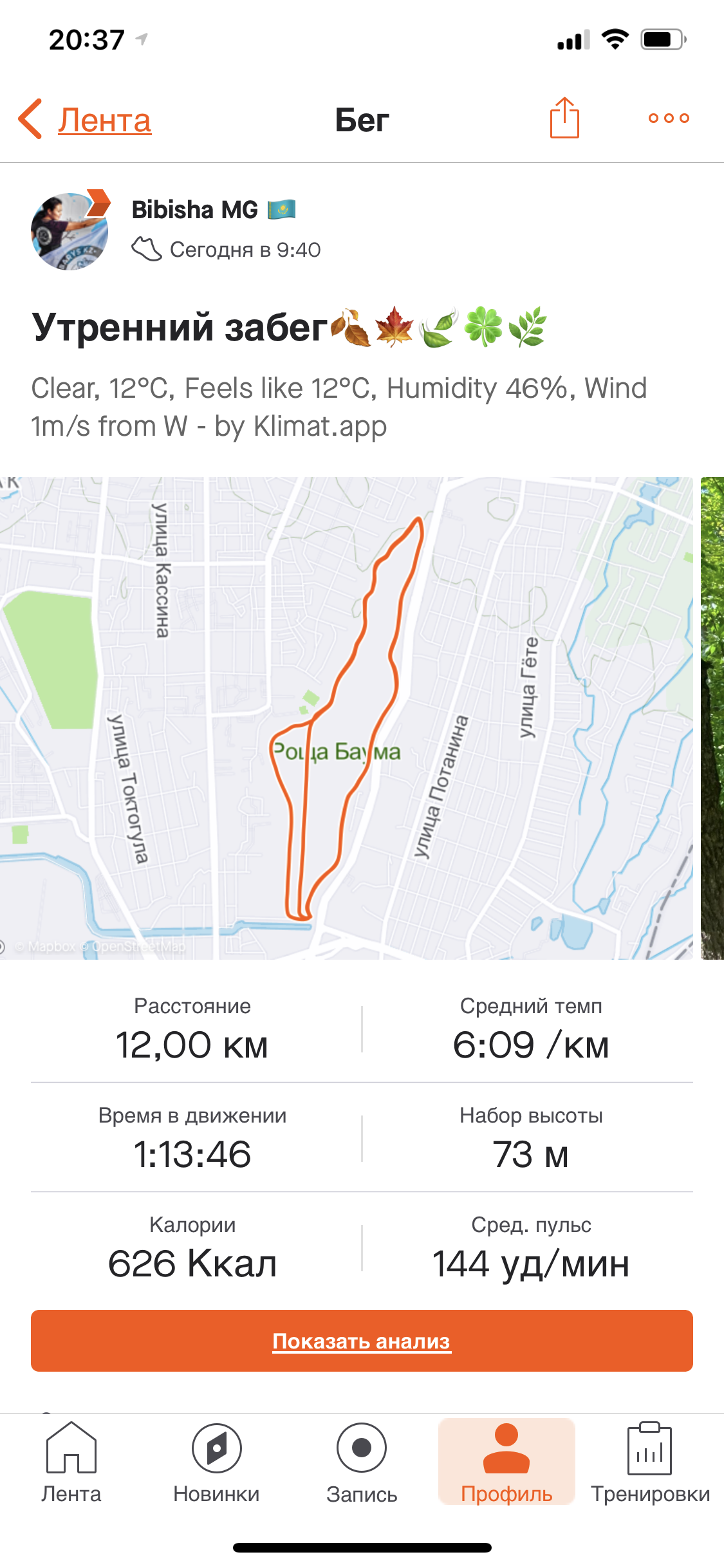Open the run route map
724x1568 pixels.
[346, 718]
